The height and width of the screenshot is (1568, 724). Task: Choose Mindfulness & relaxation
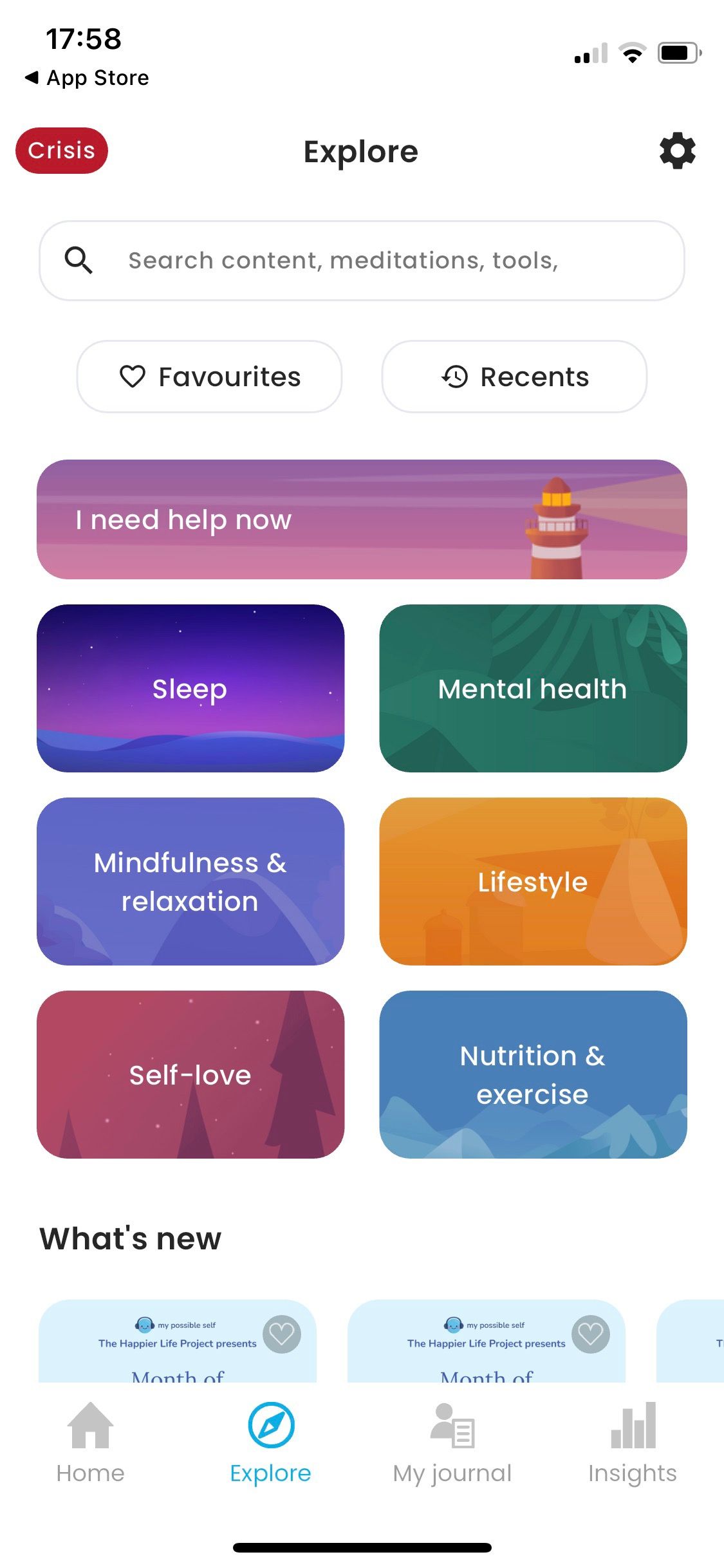[x=190, y=882]
